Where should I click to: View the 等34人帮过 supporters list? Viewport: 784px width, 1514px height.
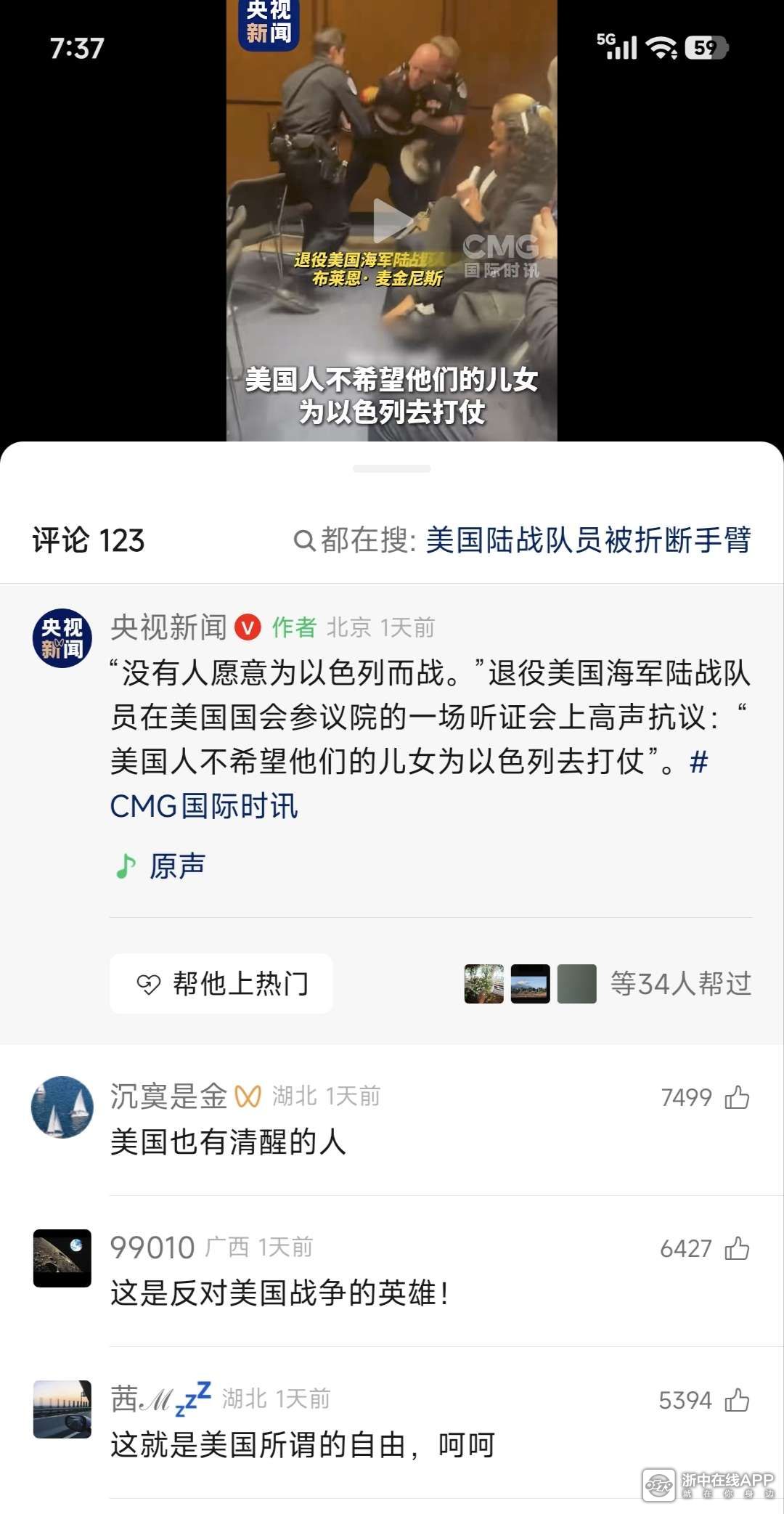(679, 984)
